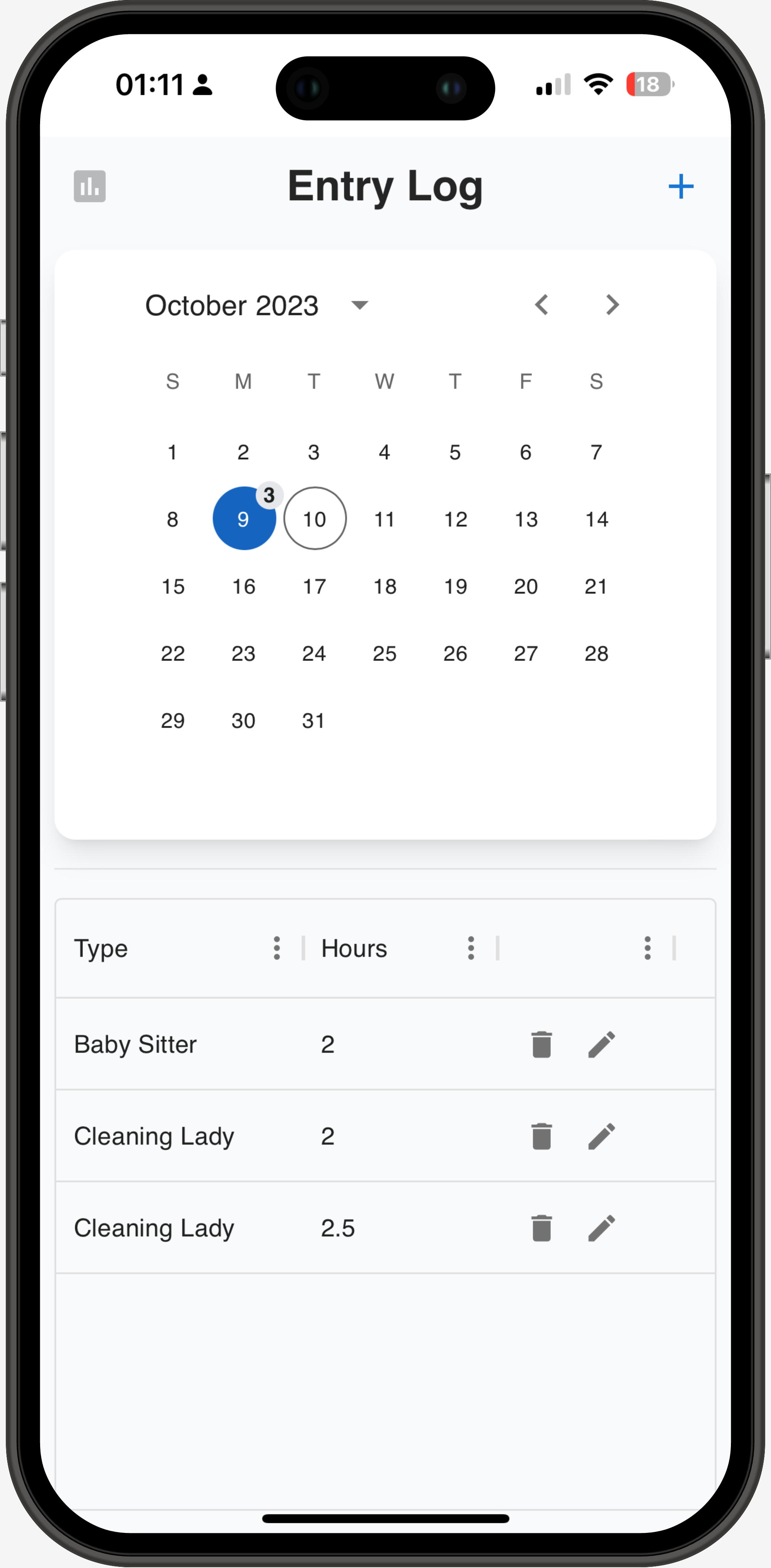Image resolution: width=771 pixels, height=1568 pixels.
Task: Pick October 16 in the calendar
Action: pyautogui.click(x=243, y=586)
